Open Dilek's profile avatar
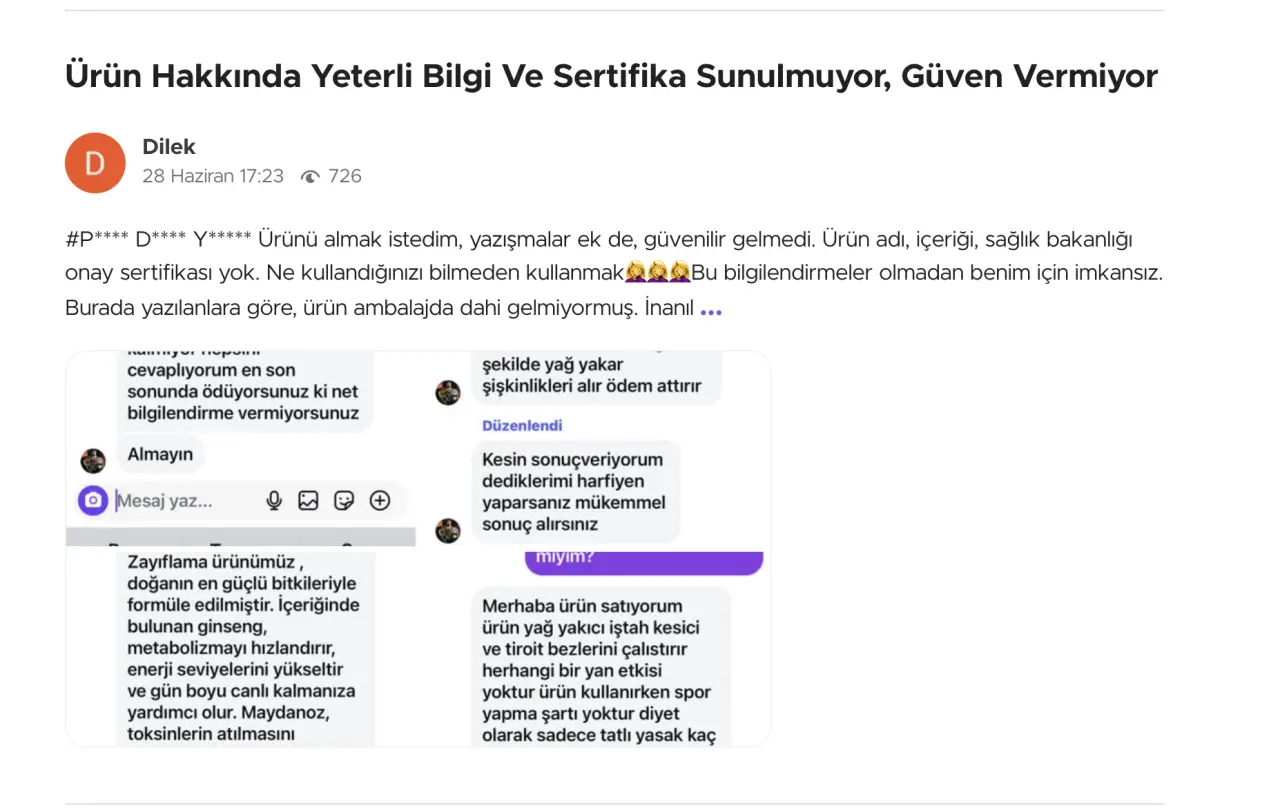 [95, 163]
